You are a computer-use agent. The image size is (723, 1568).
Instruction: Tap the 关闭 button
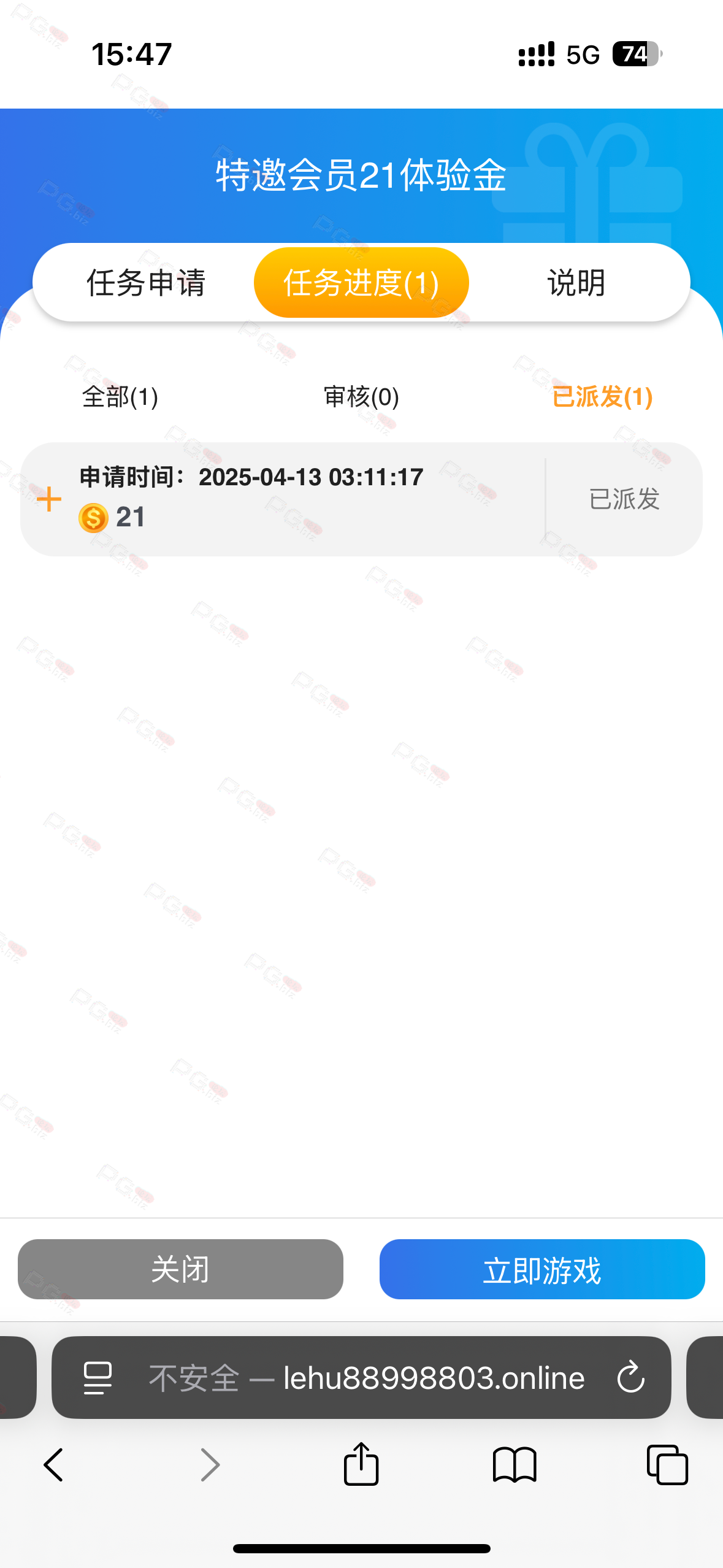[x=180, y=1269]
